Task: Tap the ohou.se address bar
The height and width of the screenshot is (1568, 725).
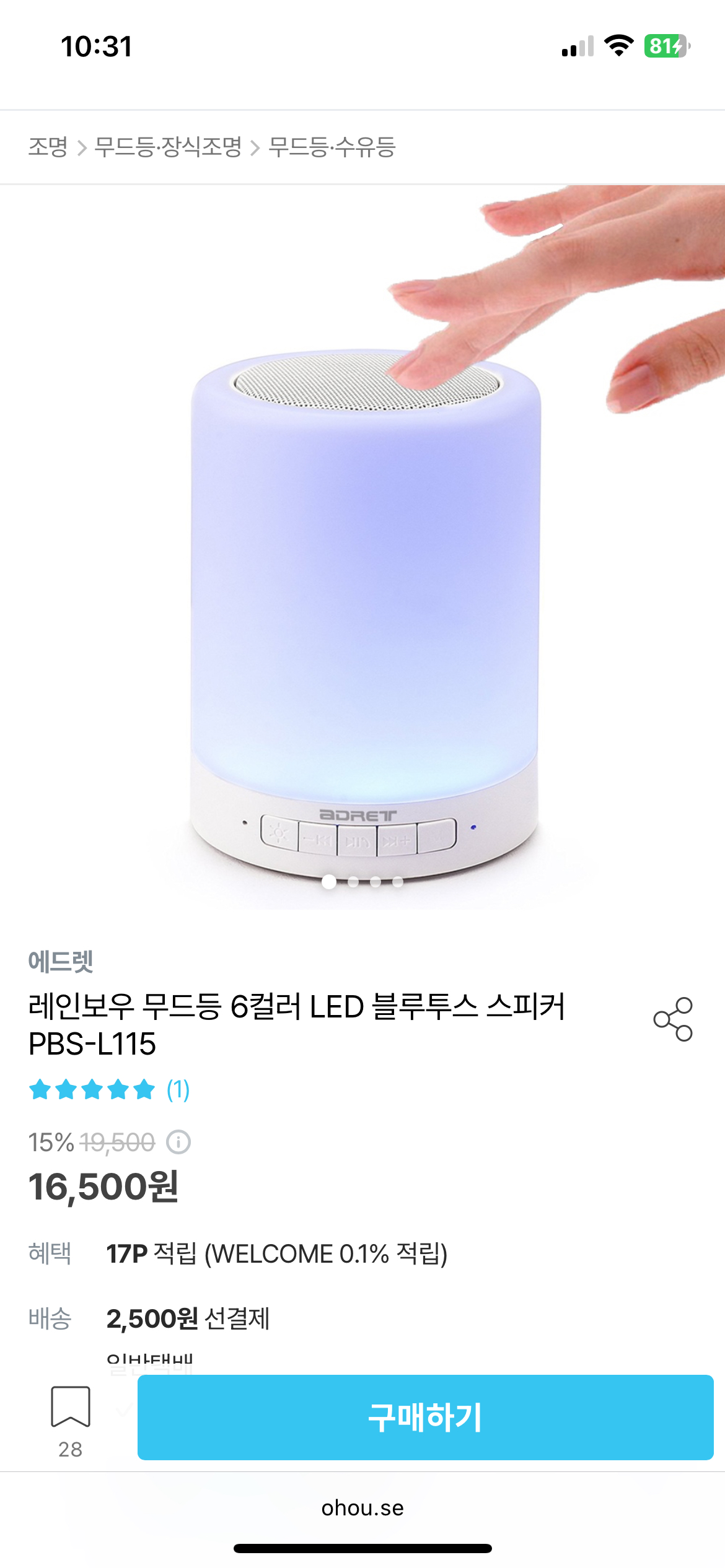Action: pos(362,1508)
